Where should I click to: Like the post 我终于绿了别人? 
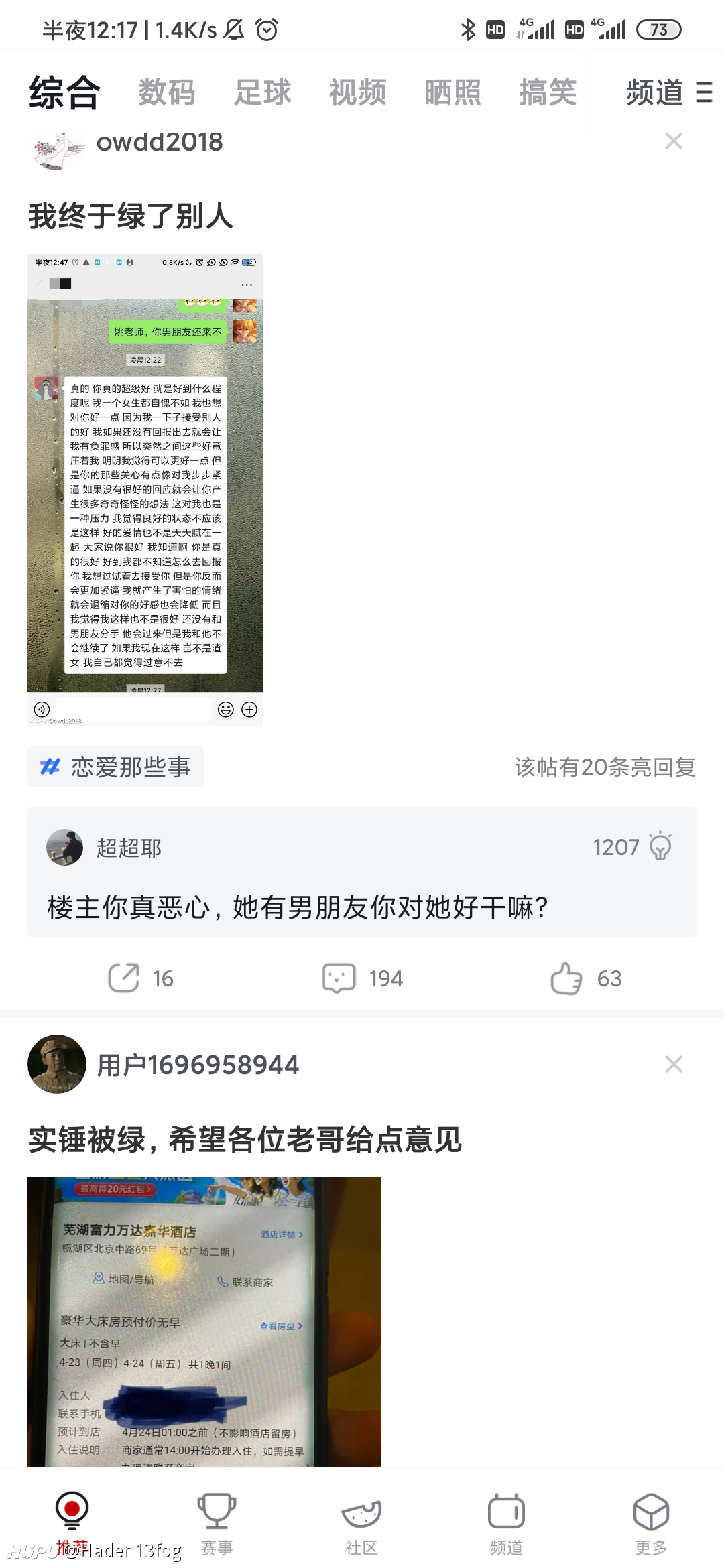586,978
